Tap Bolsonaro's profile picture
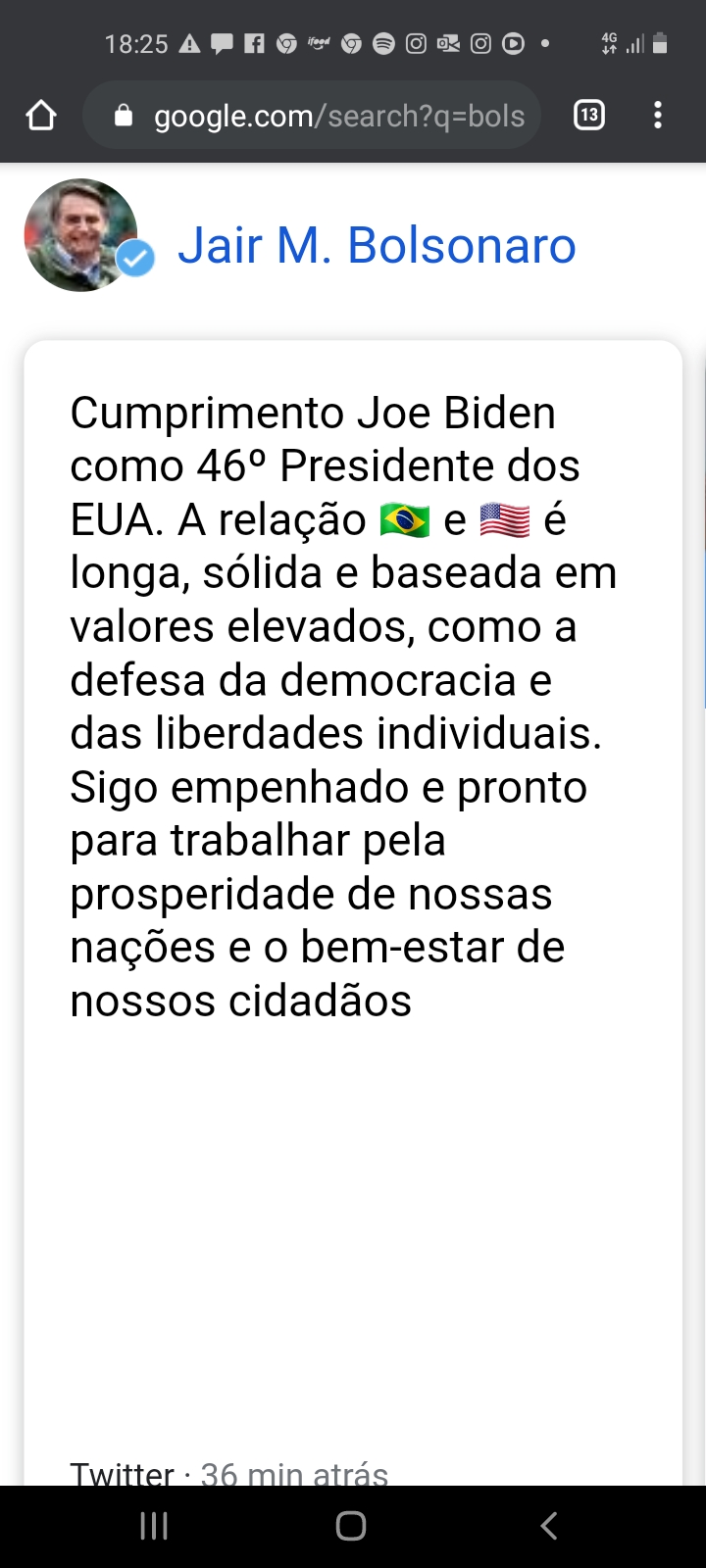This screenshot has height=1568, width=706. 80,235
